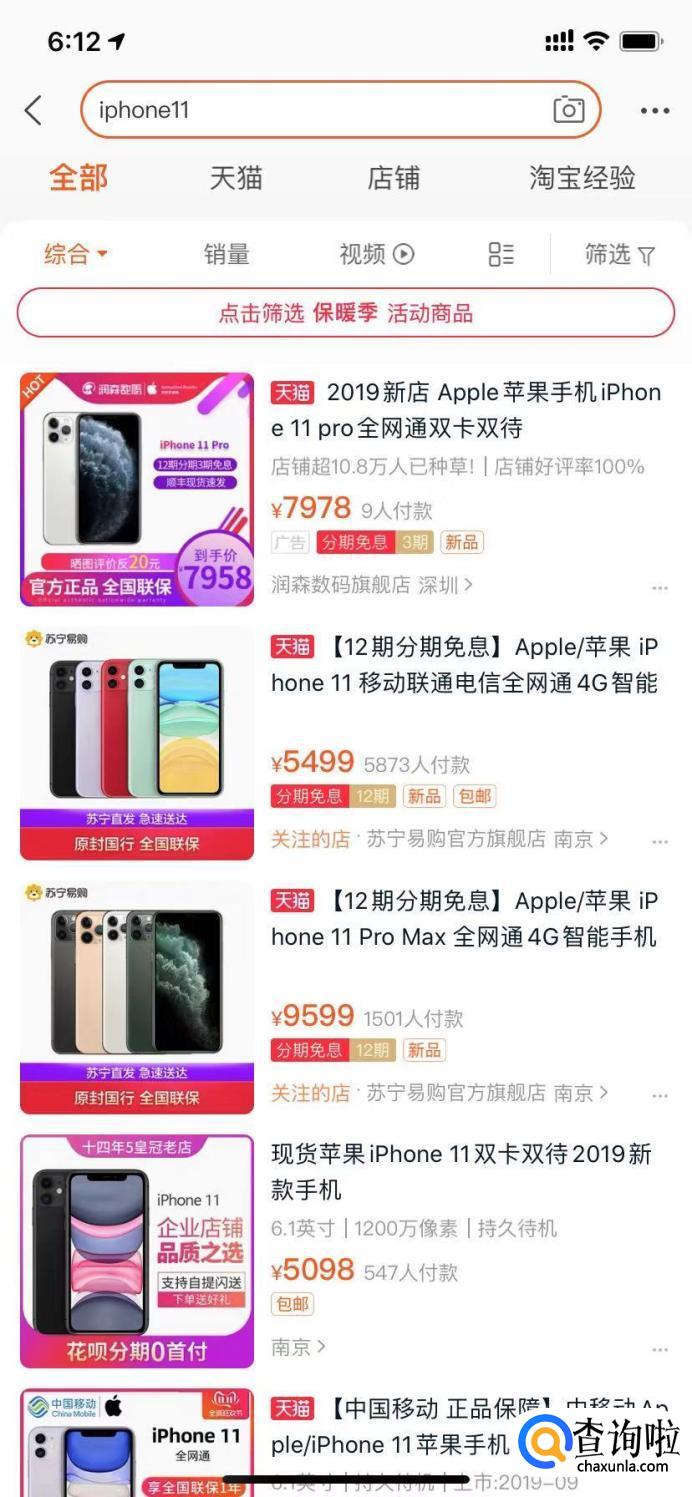Go back using the arrow
Screen dimensions: 692x1497
pyautogui.click(x=34, y=110)
